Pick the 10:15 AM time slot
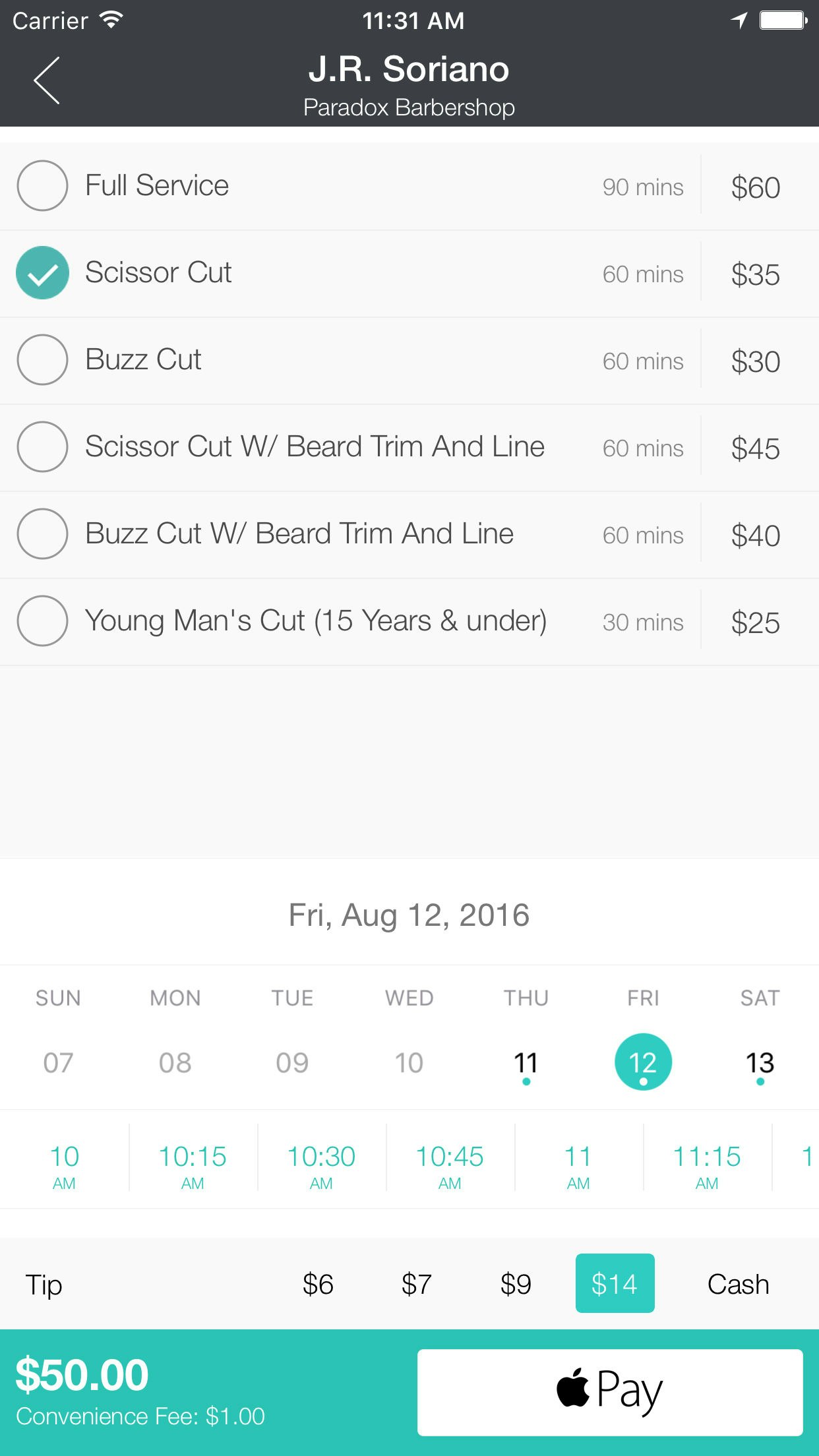This screenshot has height=1456, width=819. pos(193,1166)
